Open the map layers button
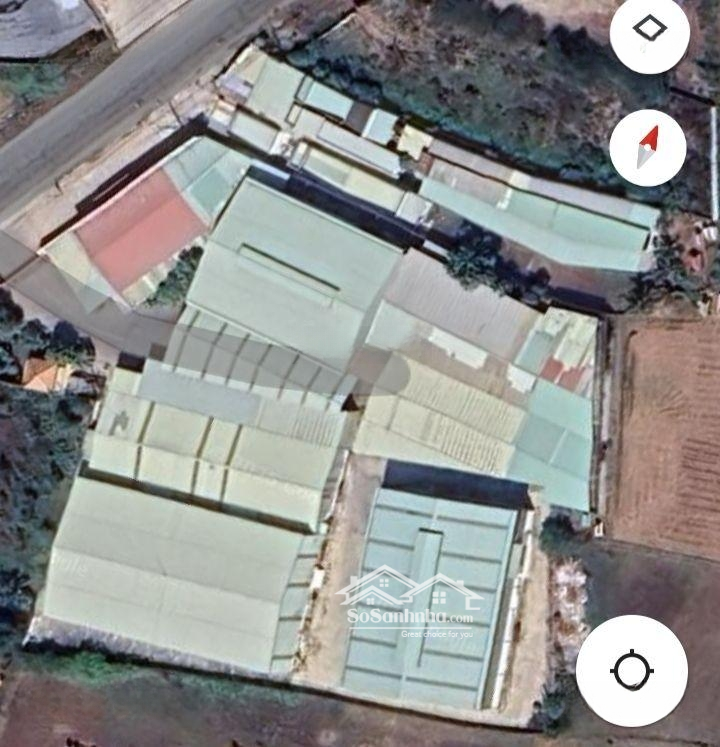 click(650, 30)
